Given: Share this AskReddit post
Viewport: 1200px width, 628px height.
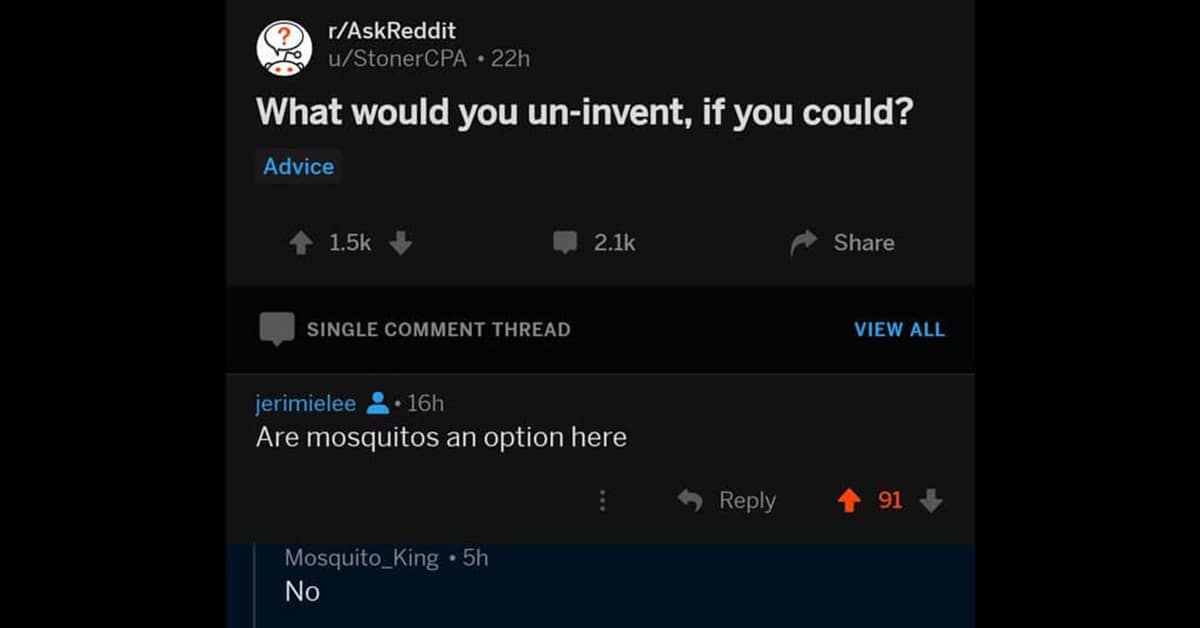Looking at the screenshot, I should click(x=843, y=243).
